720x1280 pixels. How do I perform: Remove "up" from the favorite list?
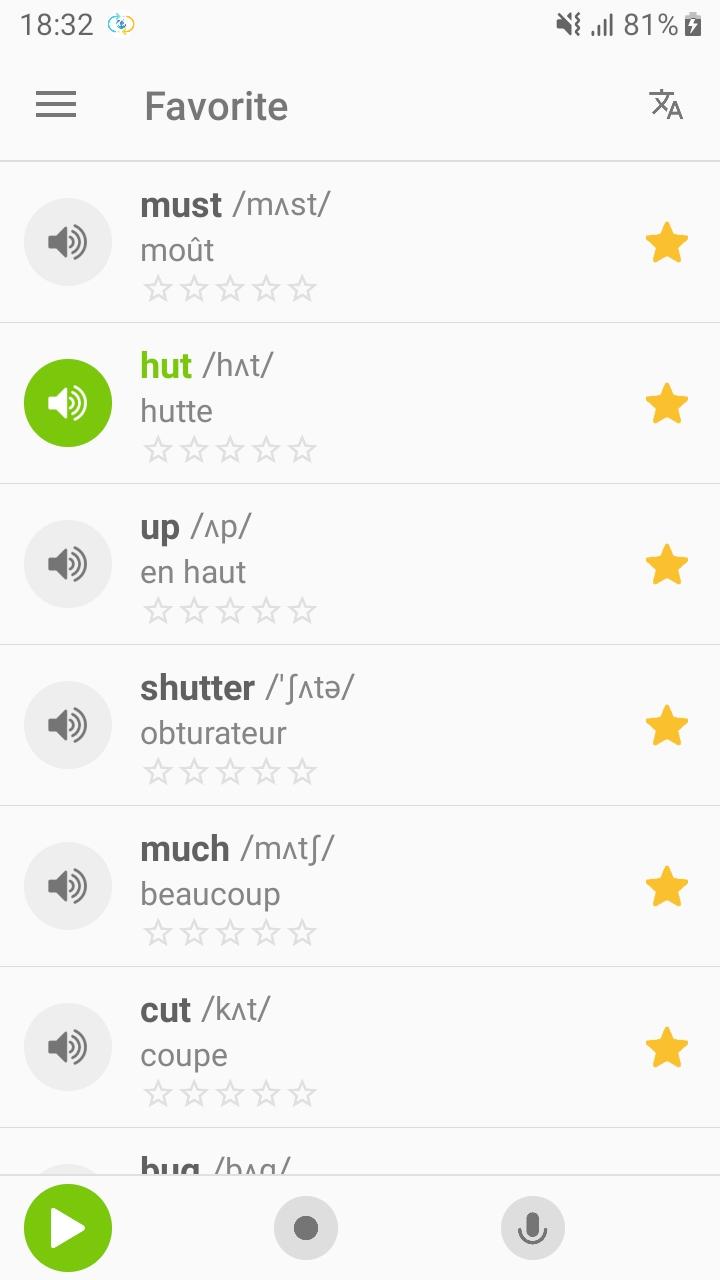tap(666, 565)
